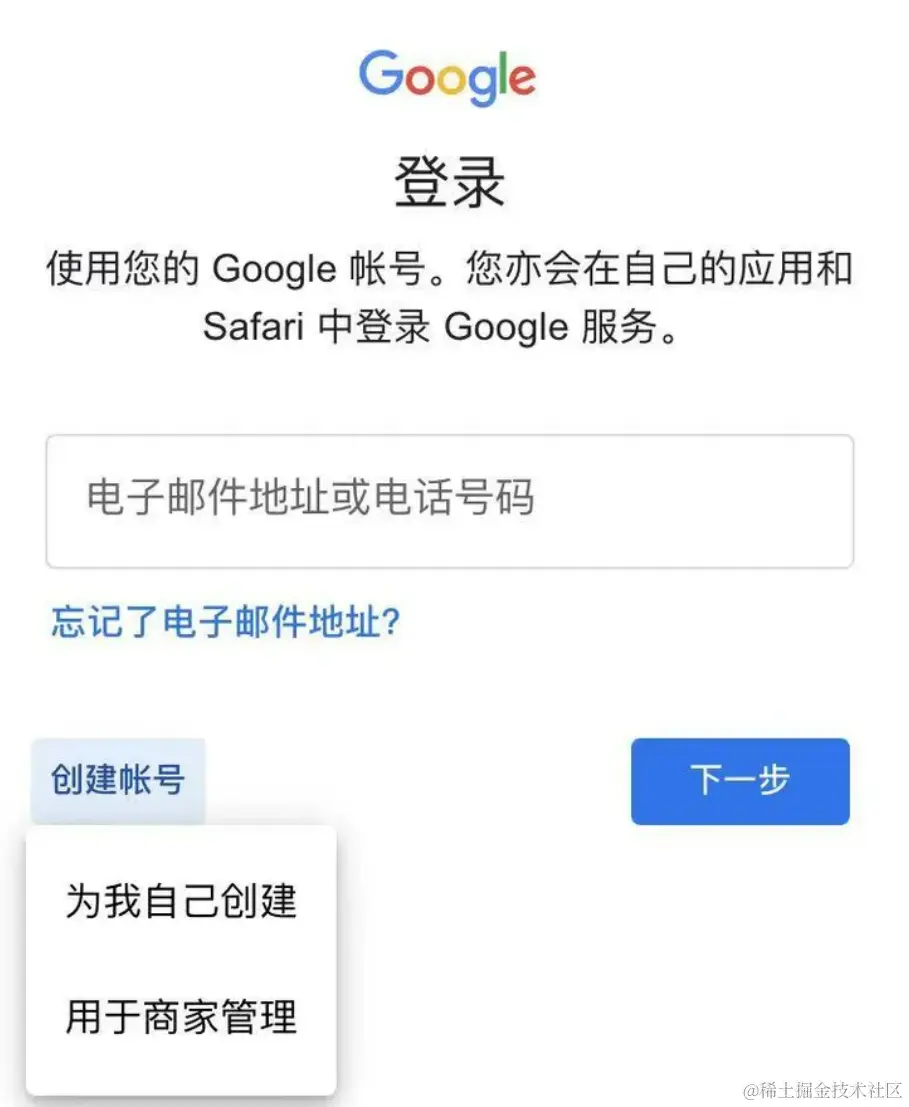The image size is (909, 1107).
Task: Choose the 用于商家管理 option
Action: pos(181,1017)
